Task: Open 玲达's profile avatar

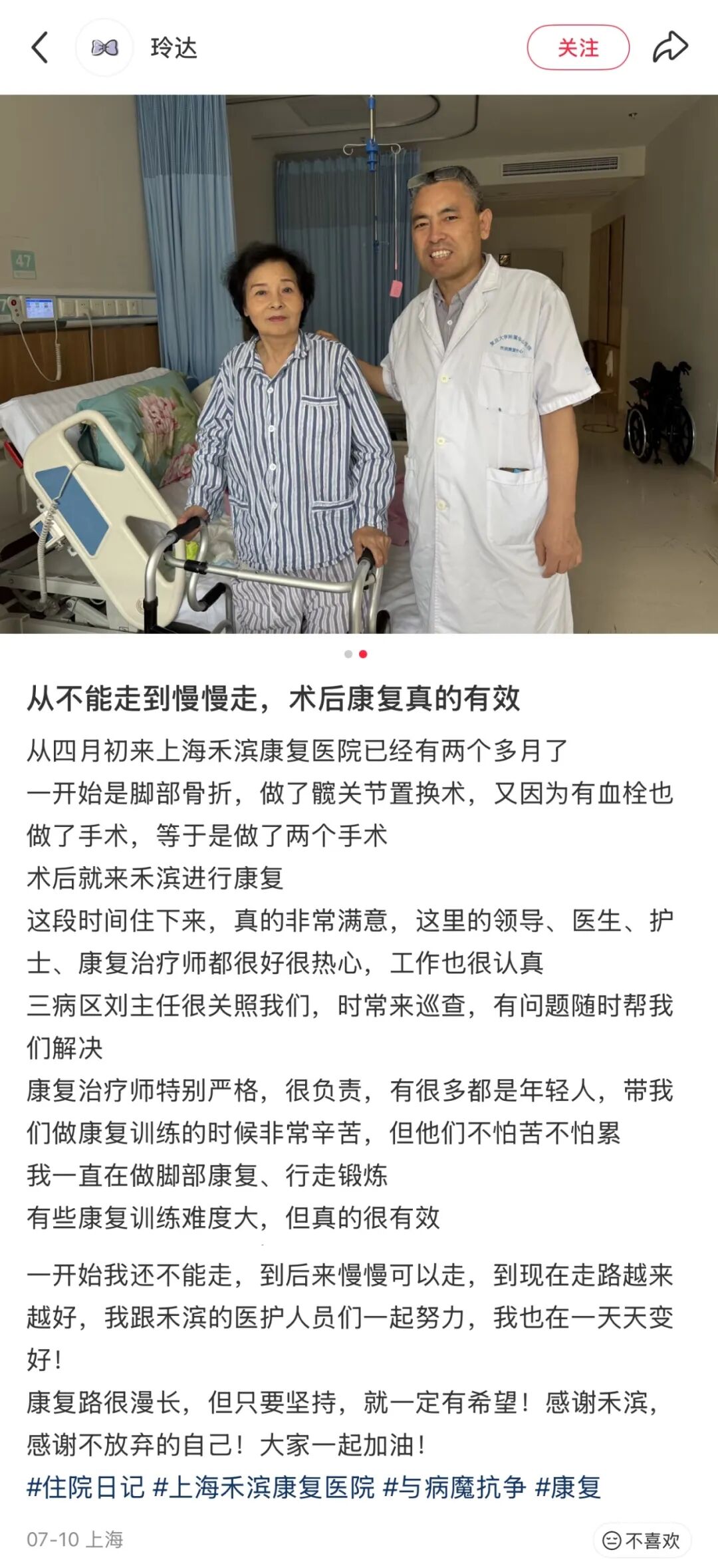Action: click(104, 48)
